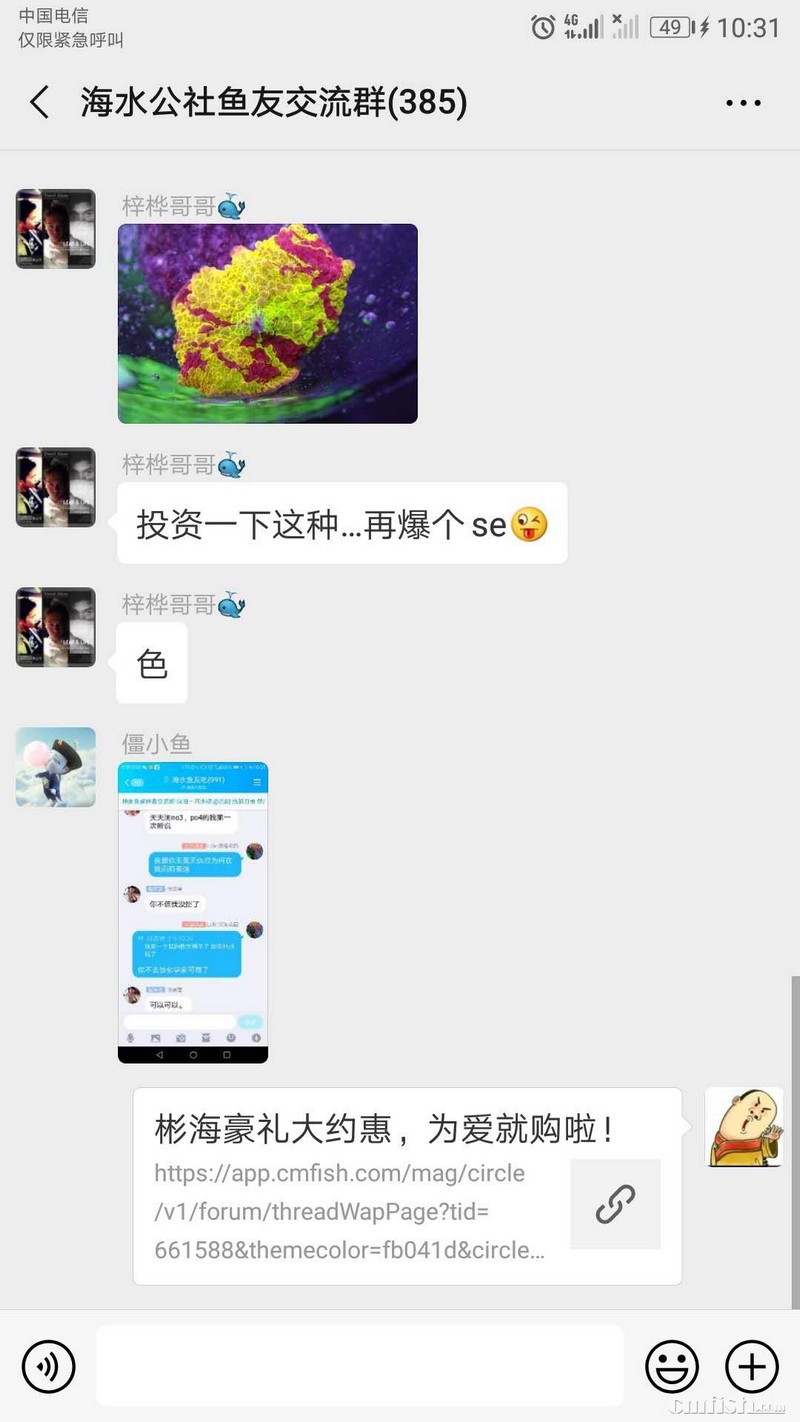
Task: Switch to voice message input
Action: point(48,1366)
